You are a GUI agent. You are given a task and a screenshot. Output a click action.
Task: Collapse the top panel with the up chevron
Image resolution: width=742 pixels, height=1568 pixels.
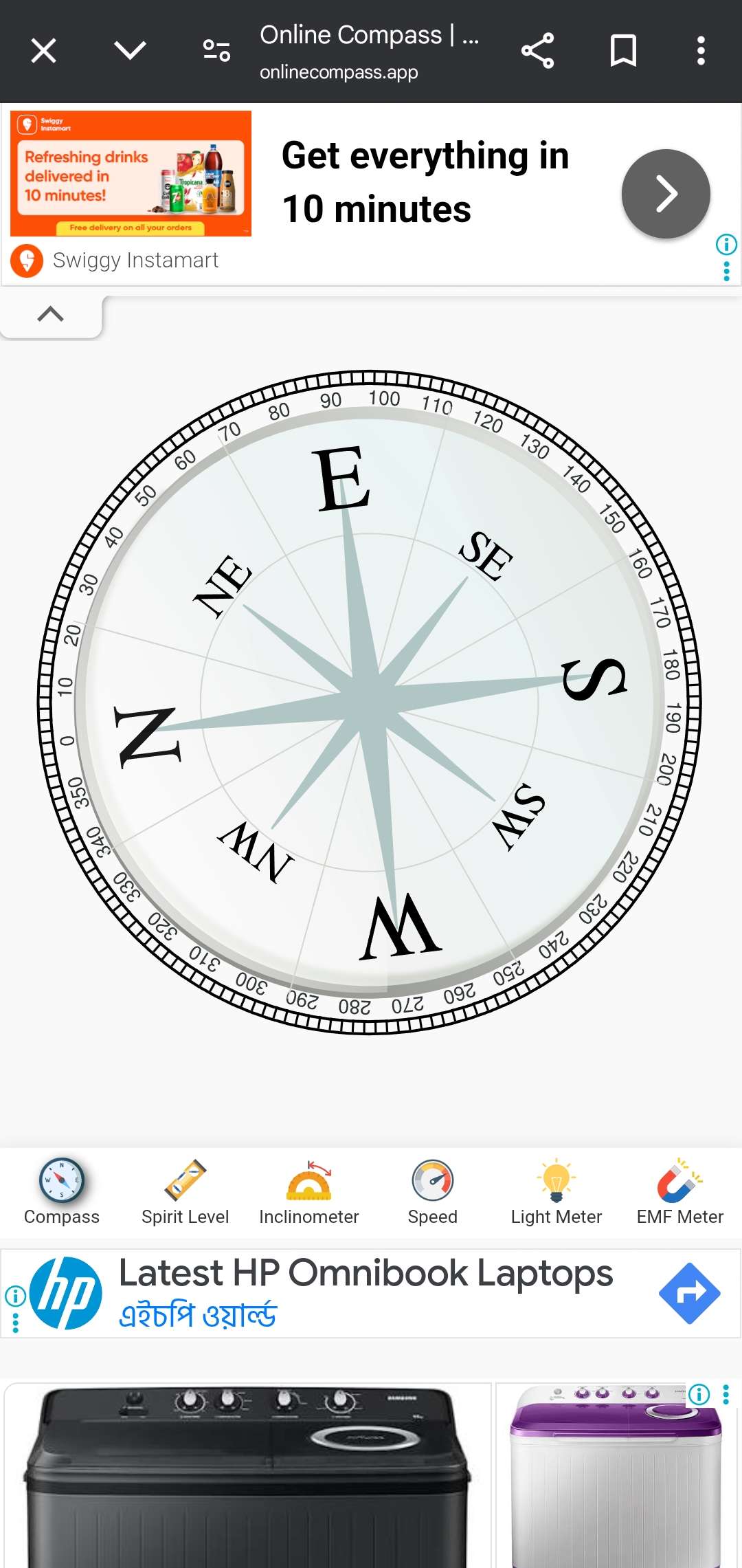tap(51, 315)
